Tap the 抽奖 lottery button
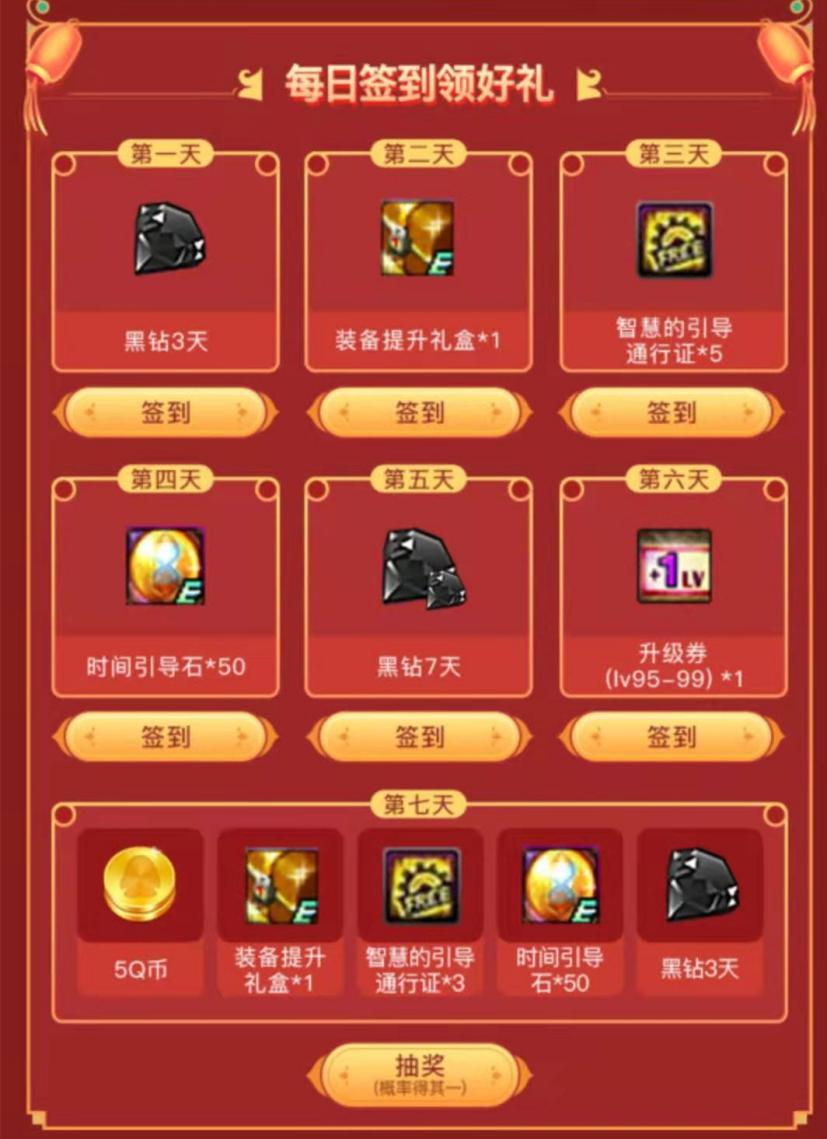Image resolution: width=827 pixels, height=1139 pixels. 418,1075
